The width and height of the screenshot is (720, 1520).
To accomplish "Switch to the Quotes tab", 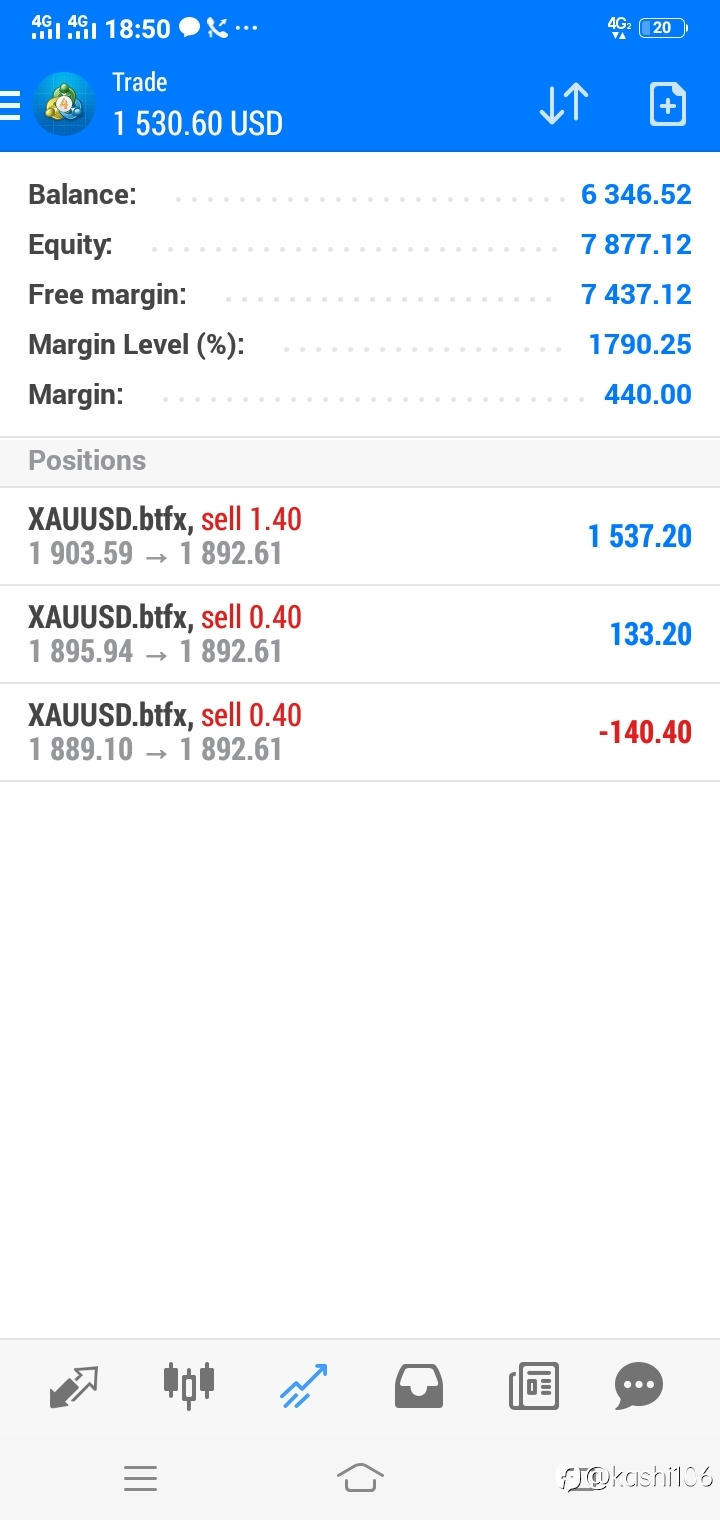I will [75, 1386].
